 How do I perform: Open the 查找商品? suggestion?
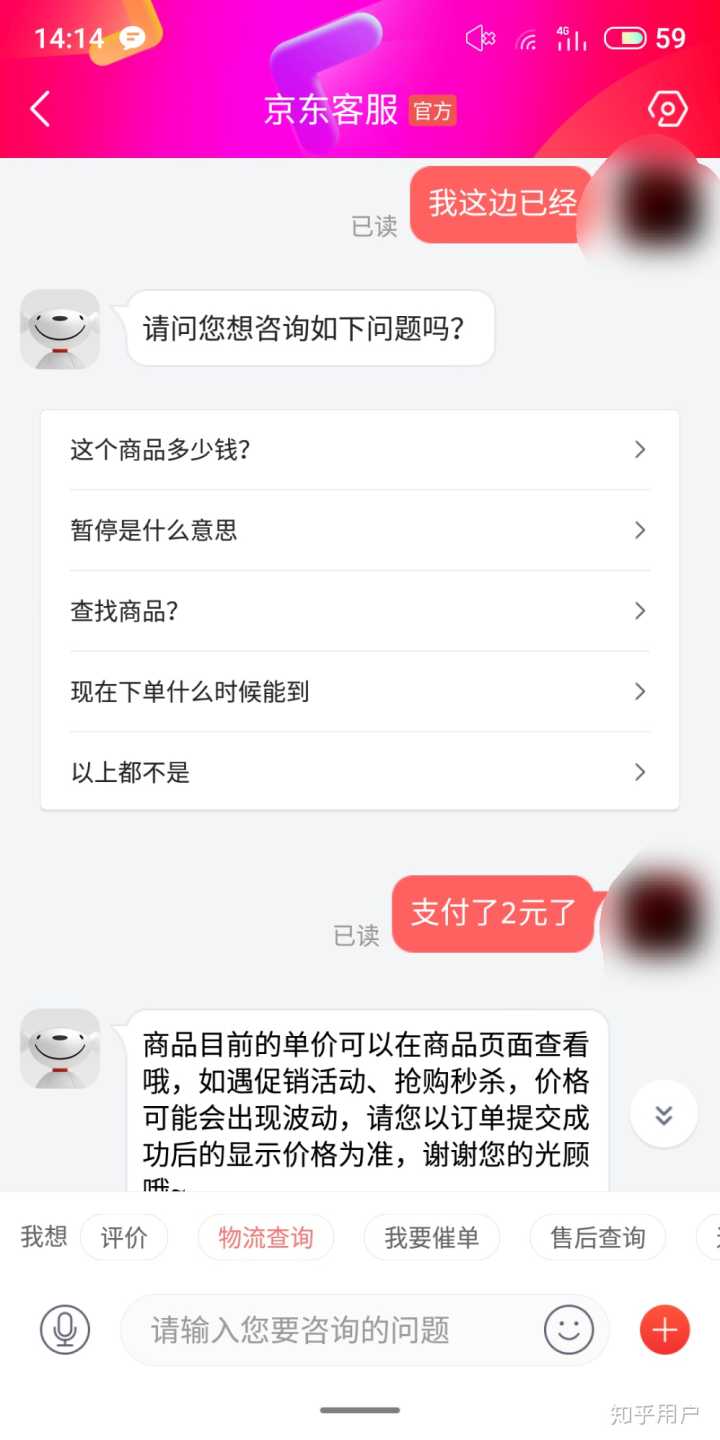(x=360, y=611)
